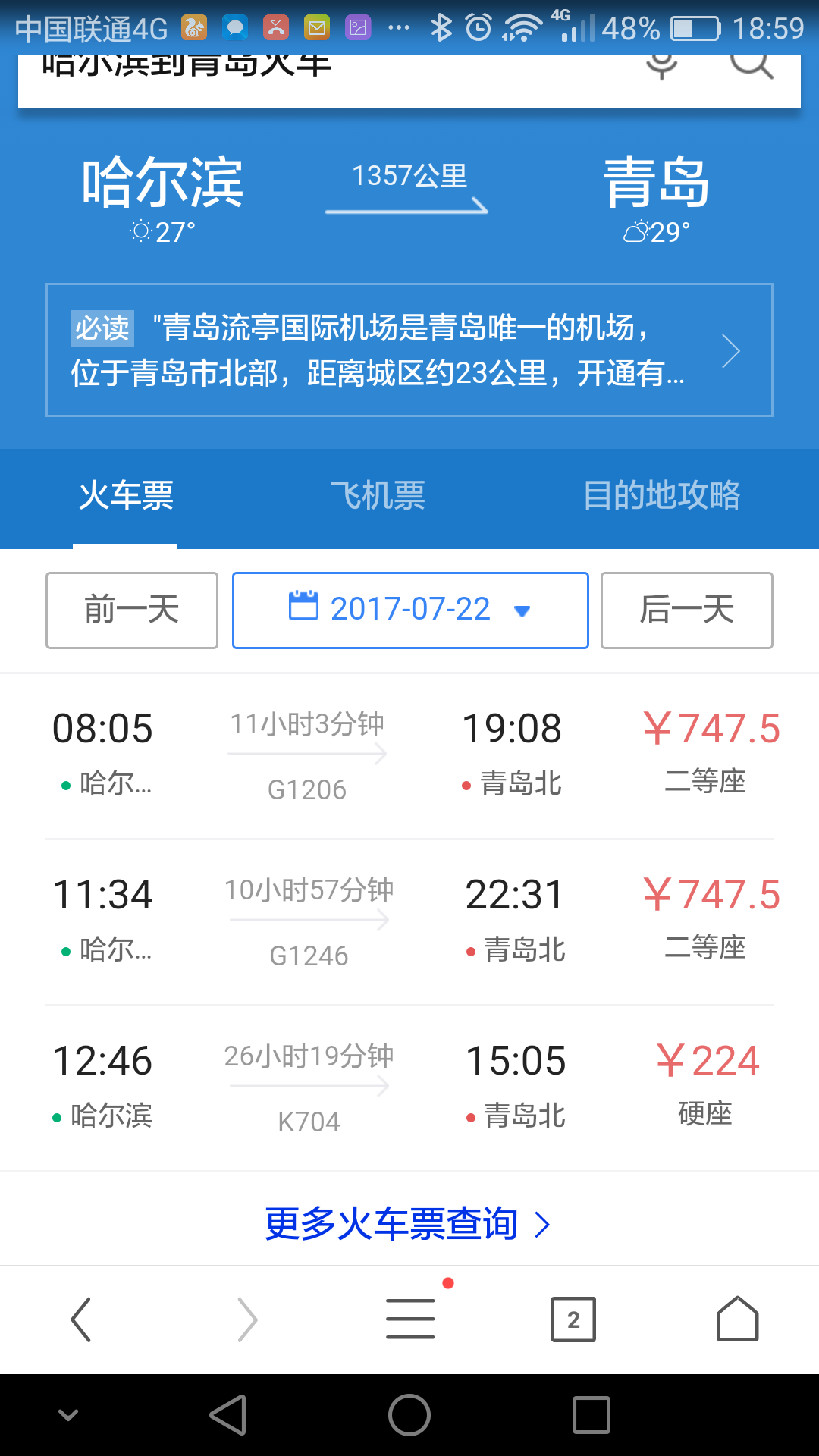This screenshot has height=1456, width=819.
Task: Open train K704 departing 12:46
Action: point(409,1088)
